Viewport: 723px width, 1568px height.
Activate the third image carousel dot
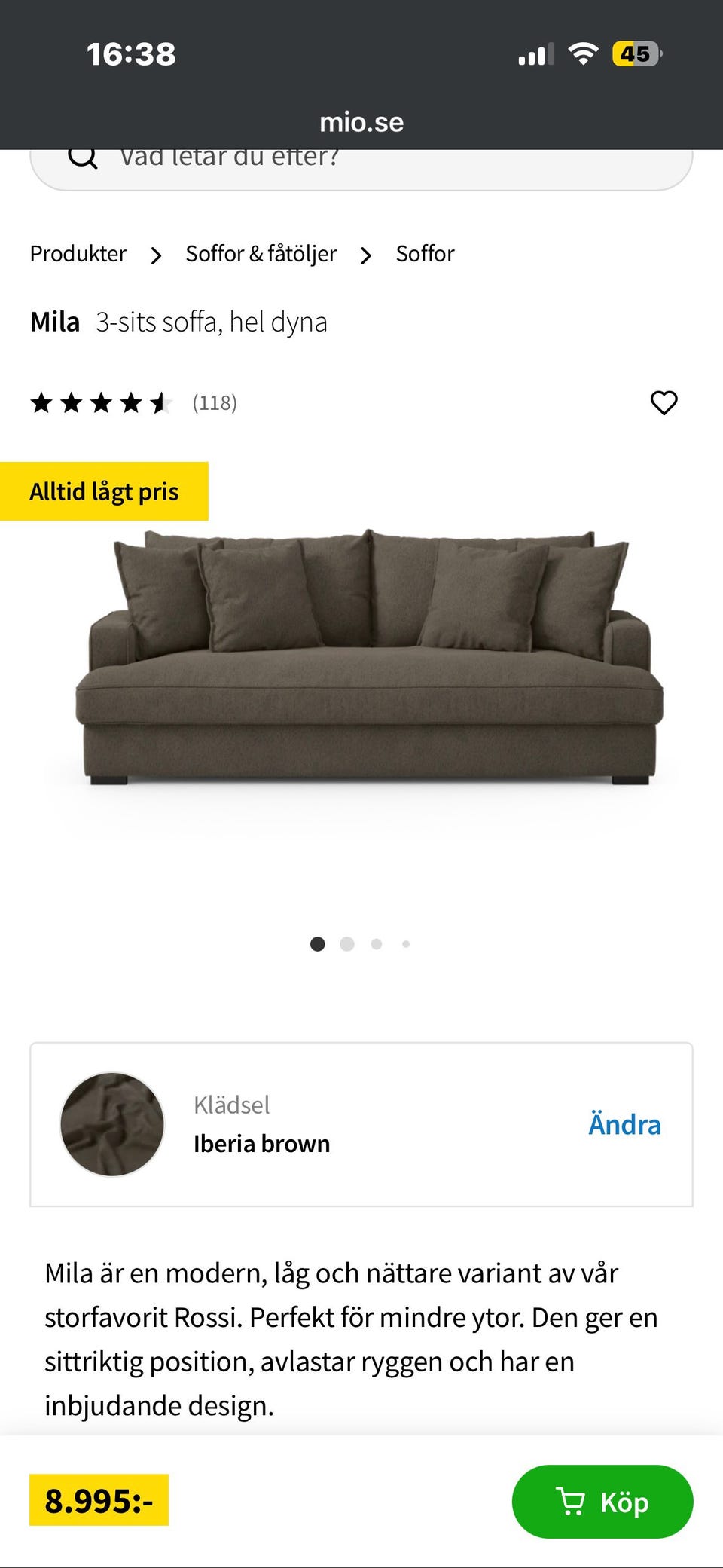[377, 943]
